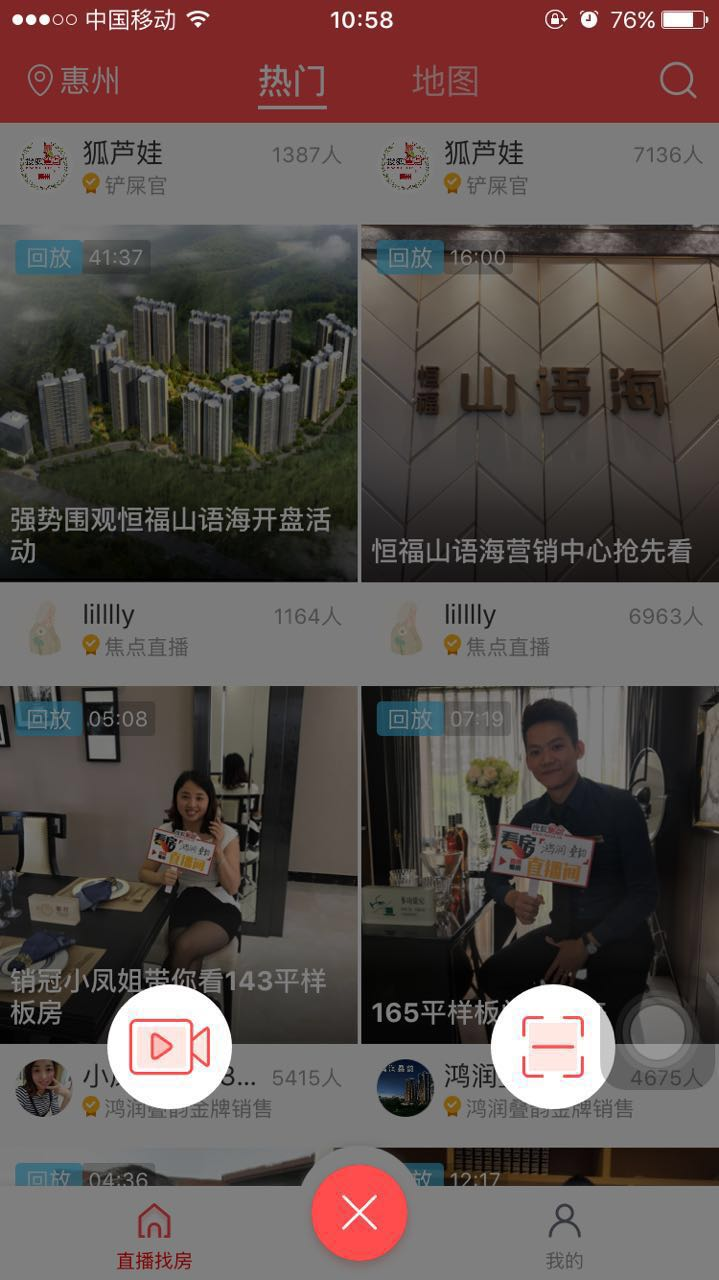Go to the 直播找房 tab
Viewport: 719px width, 1280px height.
coord(153,1235)
